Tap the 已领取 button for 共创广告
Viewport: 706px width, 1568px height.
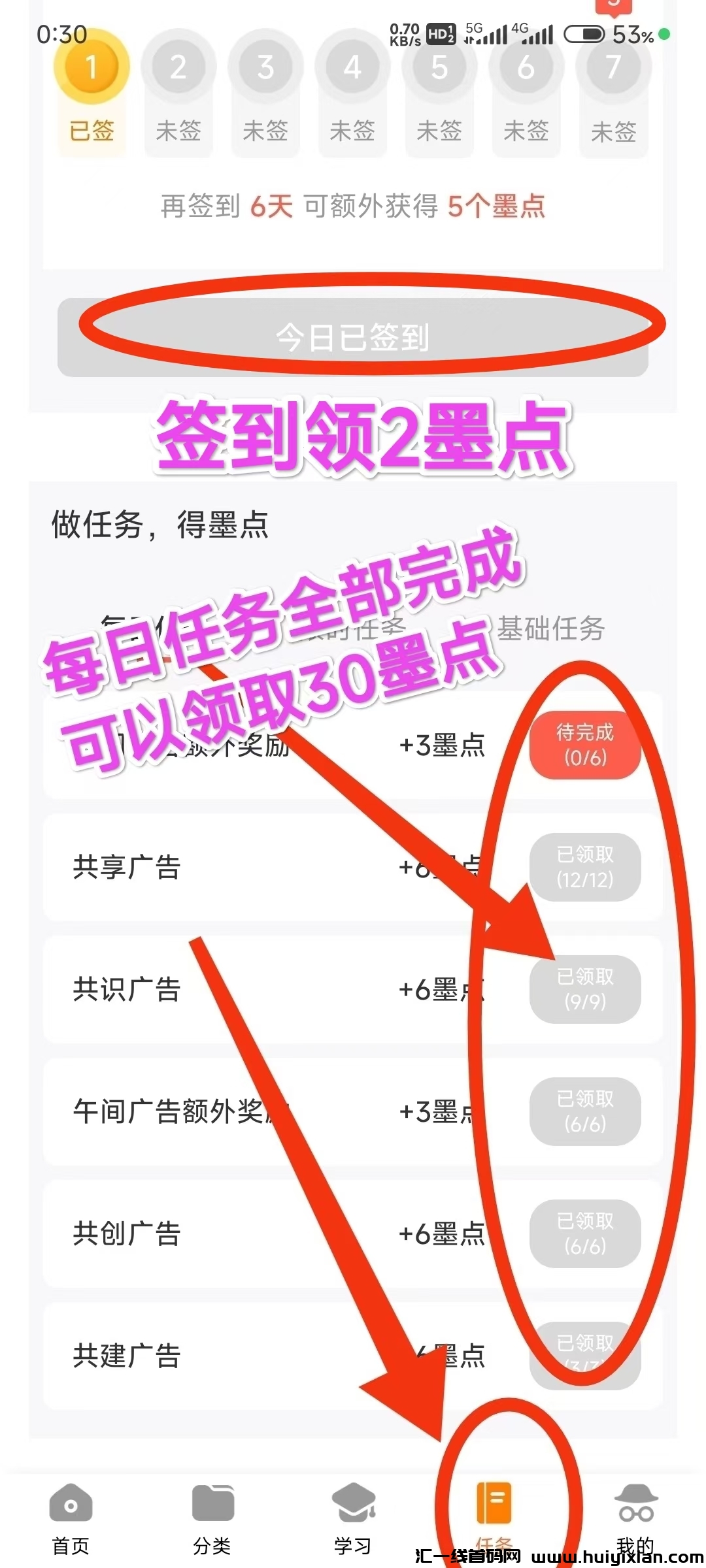point(585,1233)
